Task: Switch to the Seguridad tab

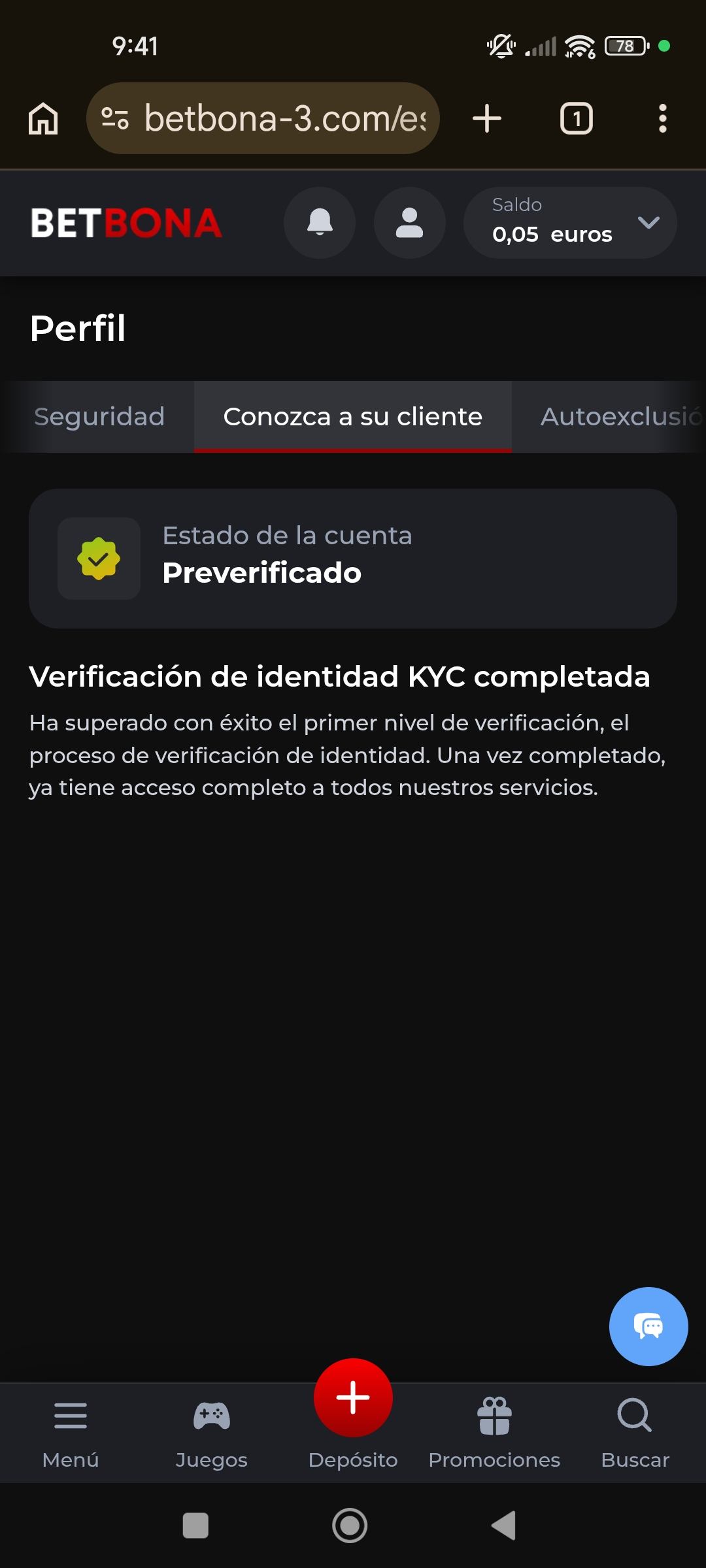Action: pyautogui.click(x=99, y=416)
